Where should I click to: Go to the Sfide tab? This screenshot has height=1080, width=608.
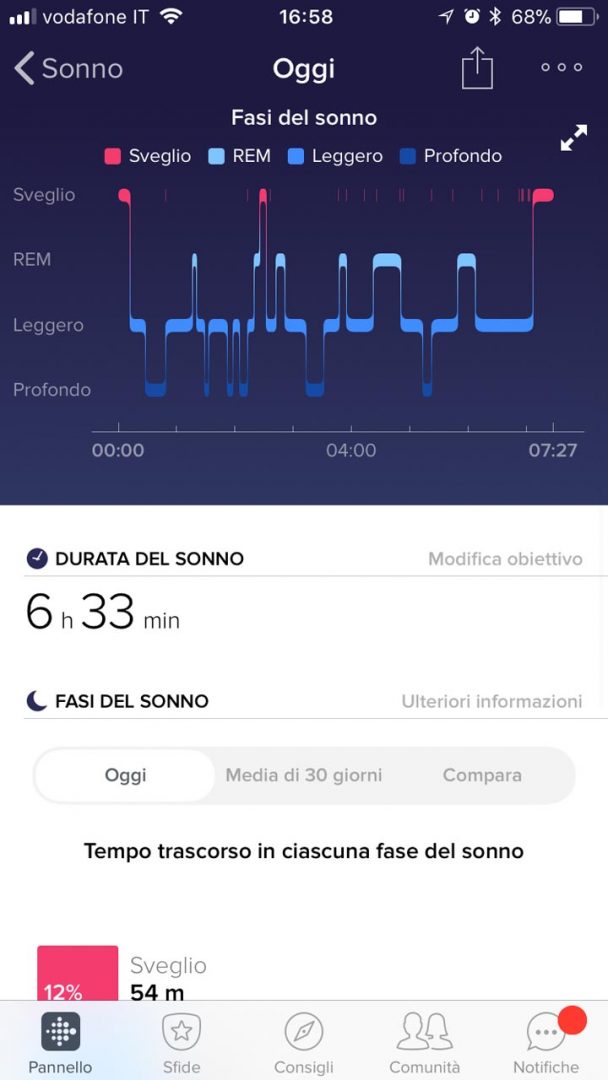pos(182,1042)
